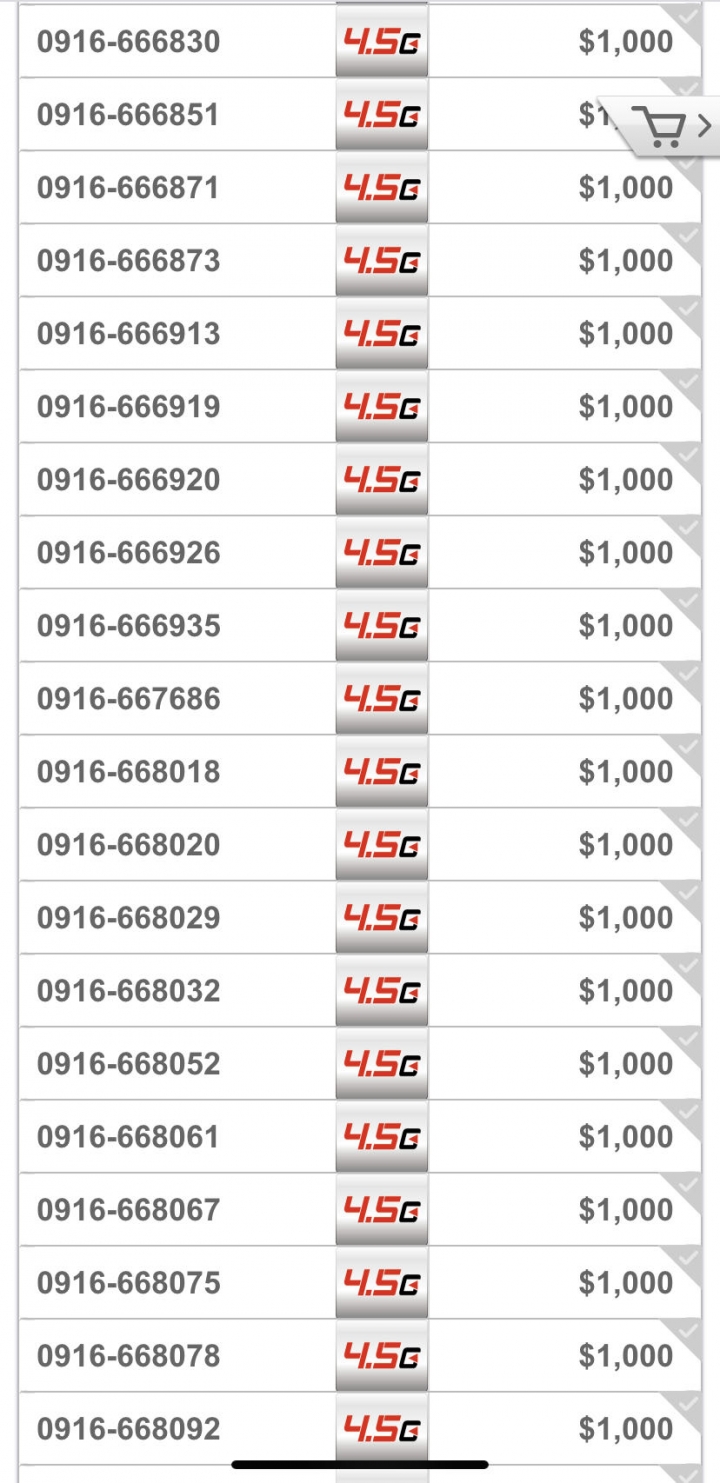This screenshot has width=720, height=1483.
Task: Tap the row for 0916-668020
Action: point(360,845)
